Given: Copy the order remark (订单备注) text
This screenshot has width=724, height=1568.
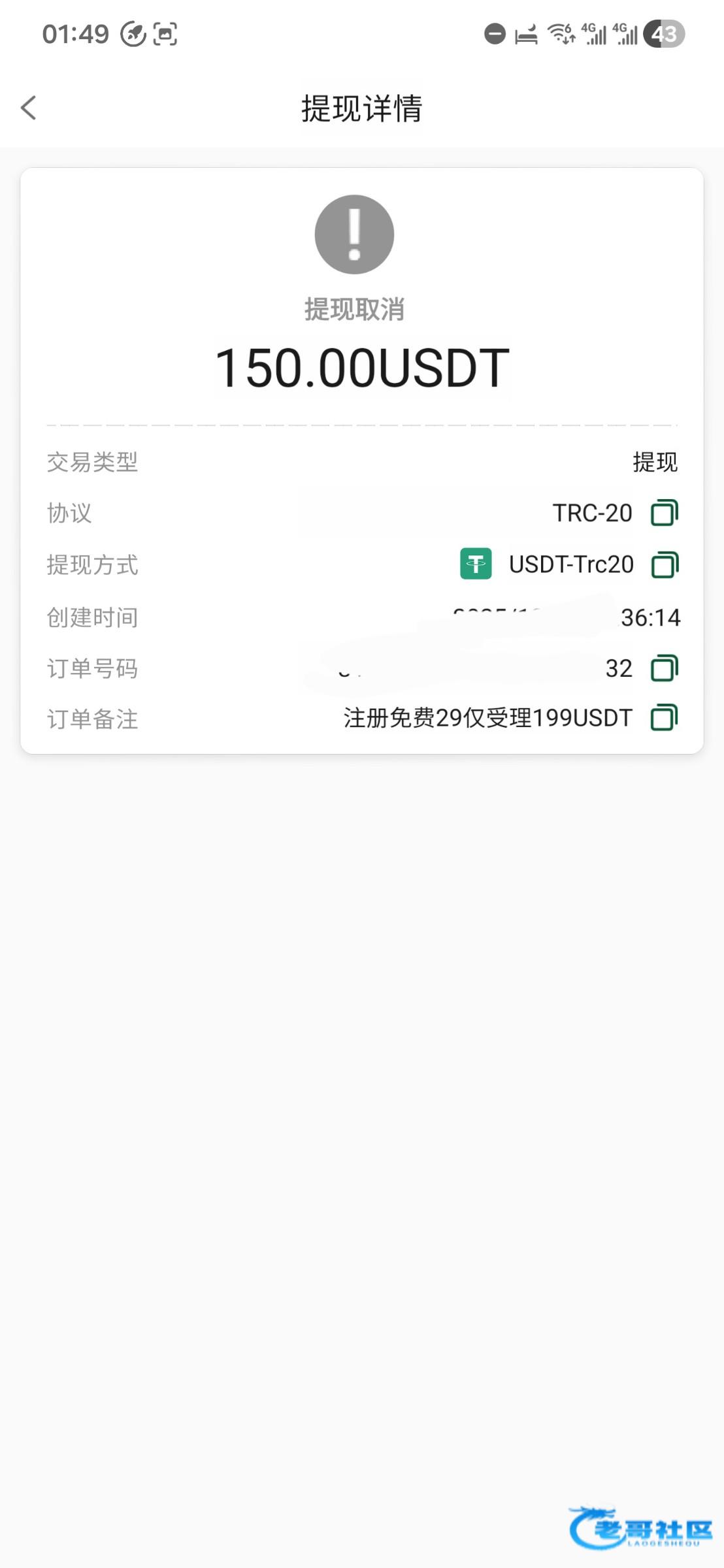Looking at the screenshot, I should point(665,718).
